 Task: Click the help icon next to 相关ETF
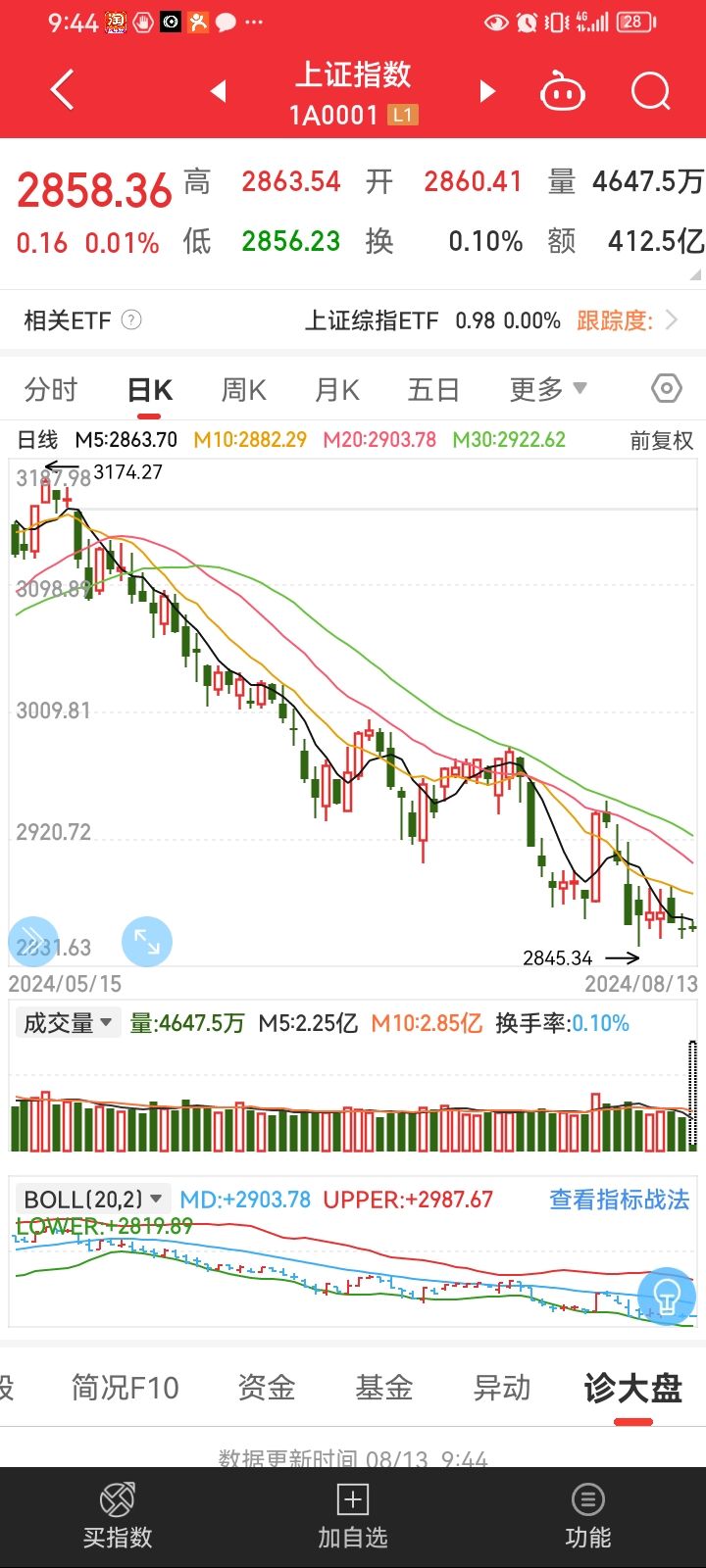[130, 320]
